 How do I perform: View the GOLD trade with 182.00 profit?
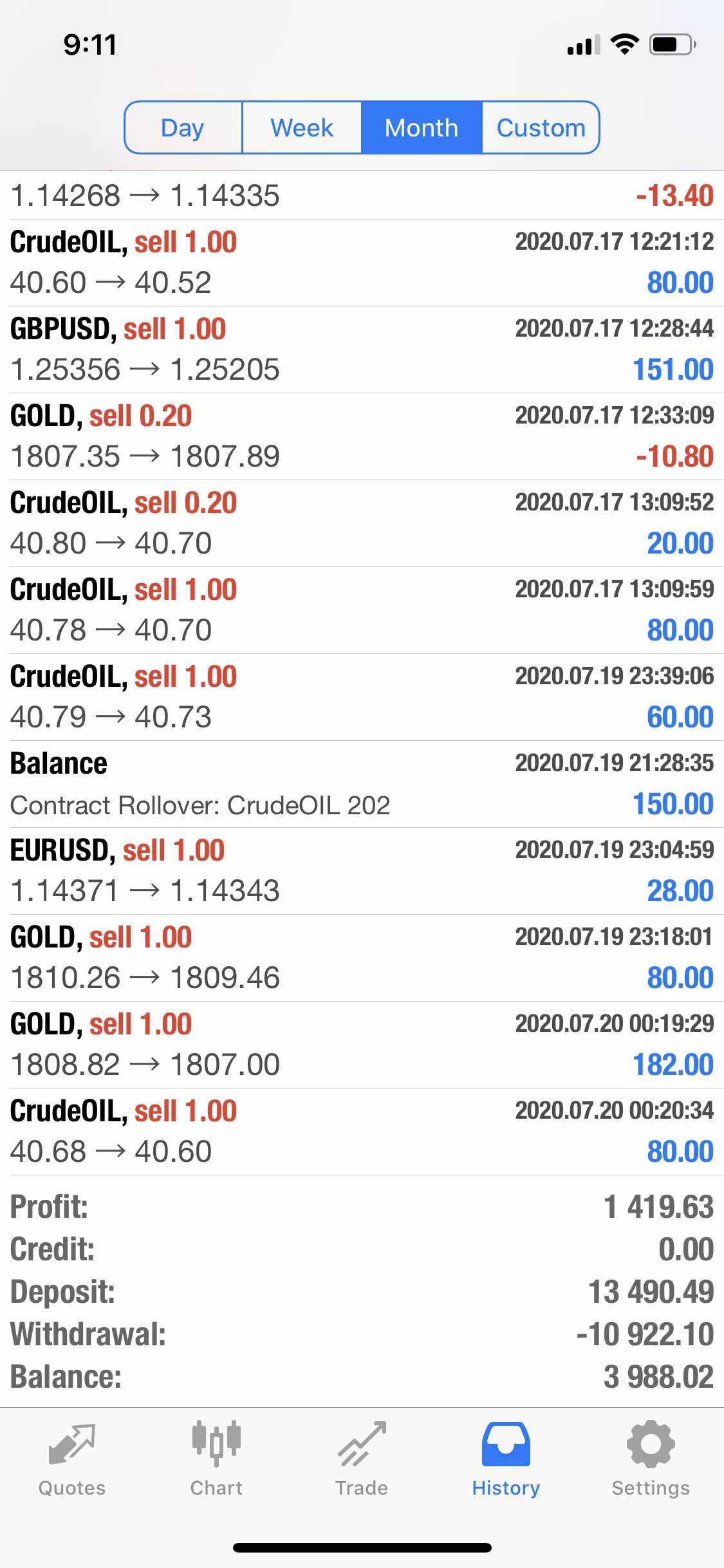pyautogui.click(x=362, y=1045)
